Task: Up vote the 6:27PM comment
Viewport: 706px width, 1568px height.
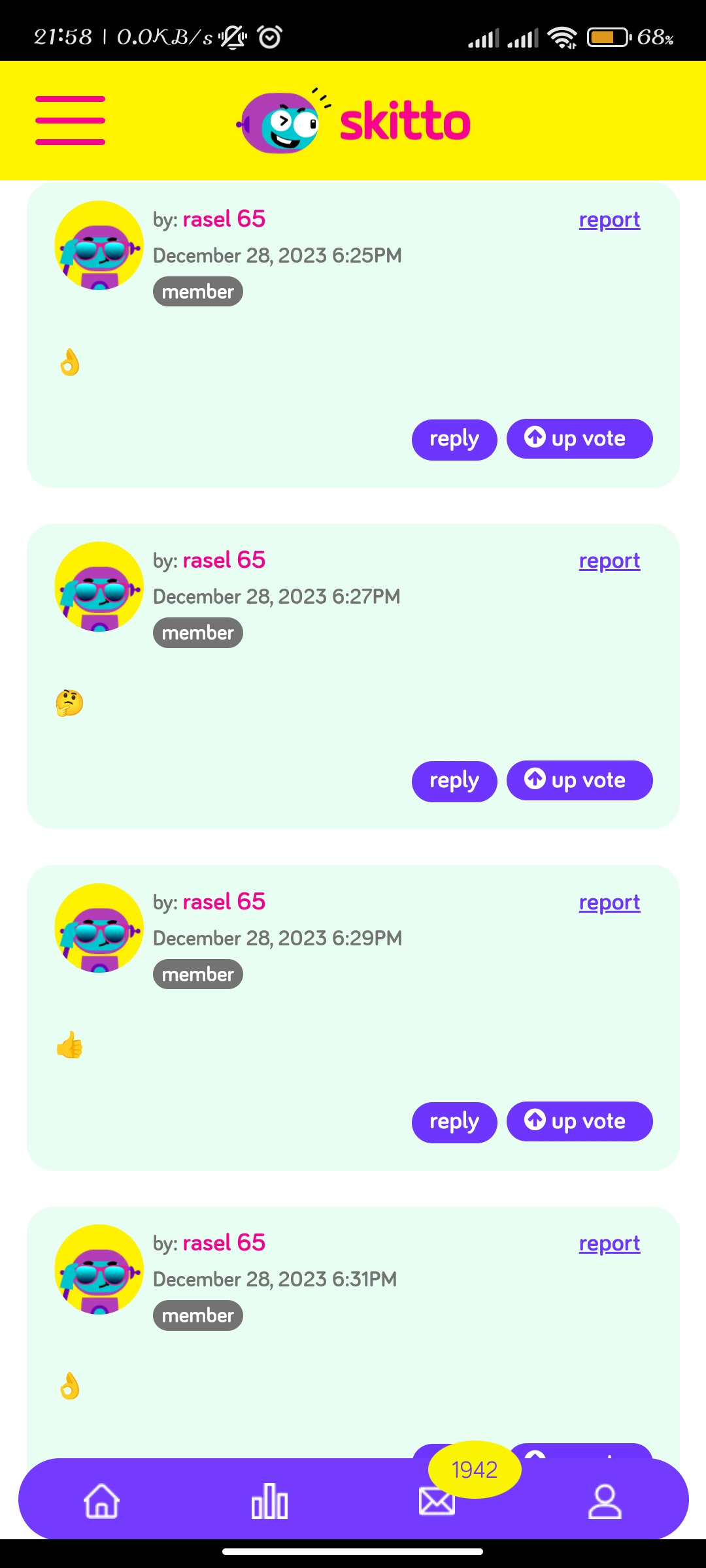Action: click(x=579, y=780)
